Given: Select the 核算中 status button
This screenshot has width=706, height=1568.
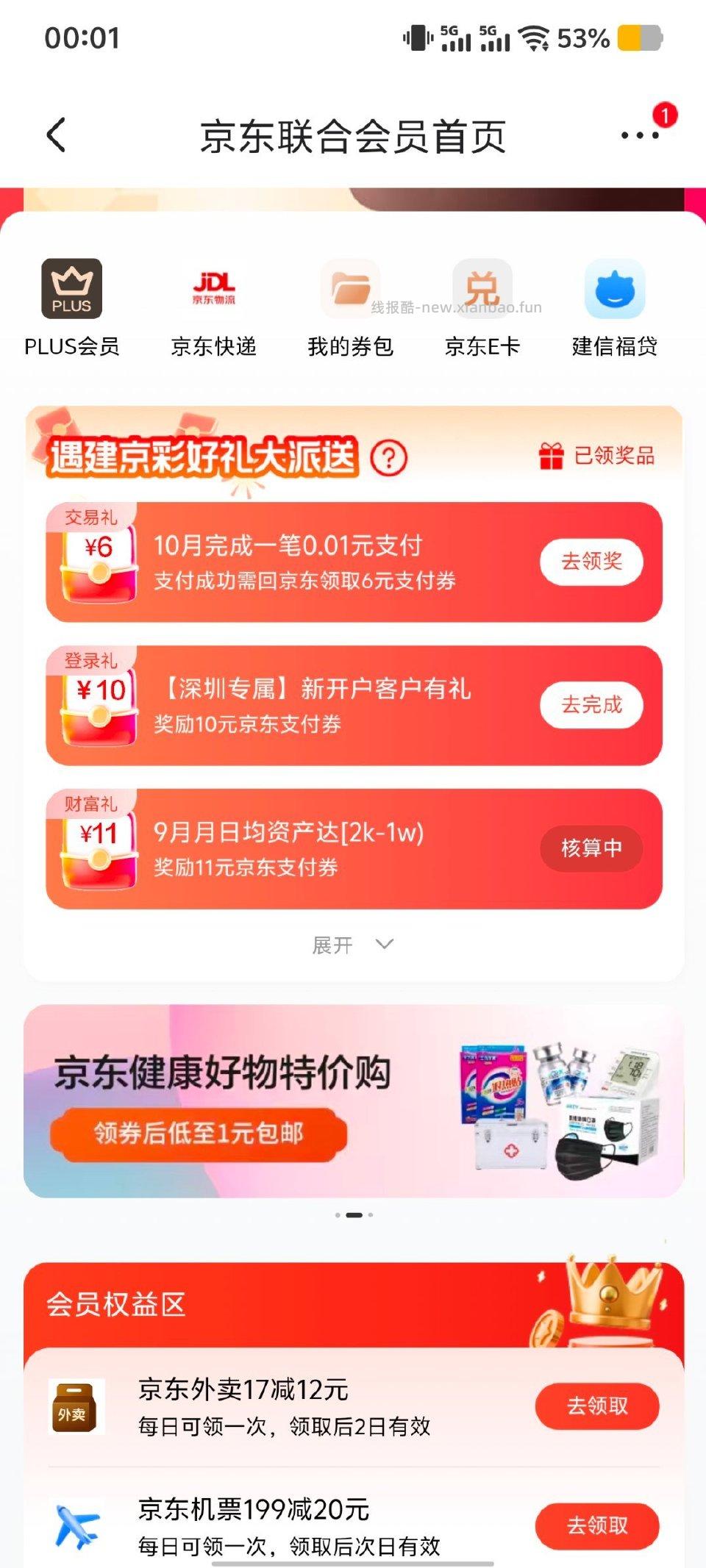Looking at the screenshot, I should 593,848.
